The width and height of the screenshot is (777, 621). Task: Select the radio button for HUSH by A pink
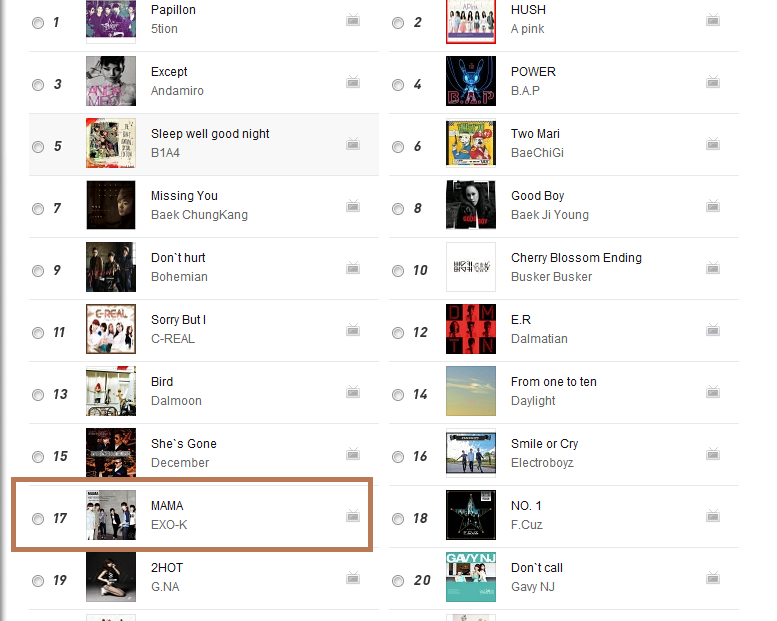coord(398,22)
